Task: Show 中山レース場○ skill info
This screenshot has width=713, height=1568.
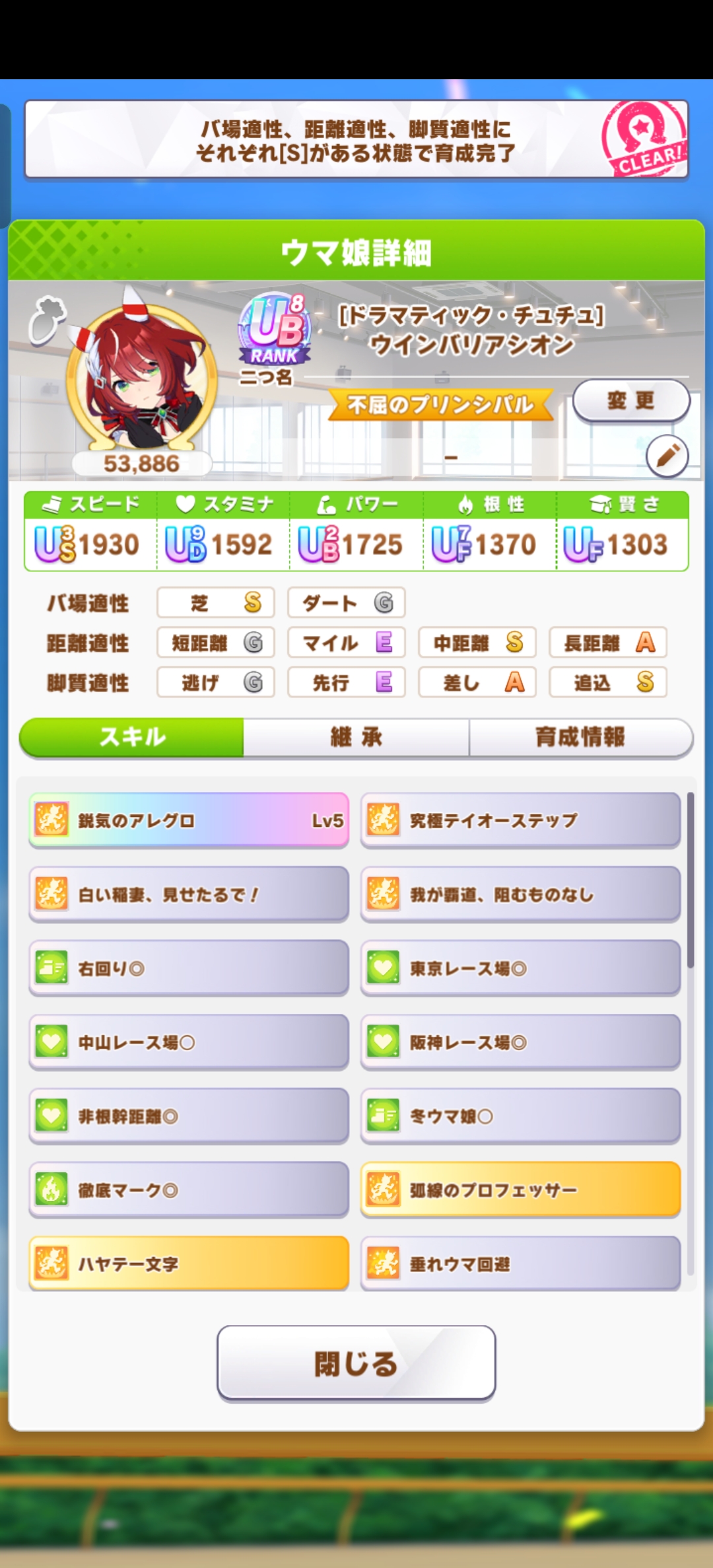Action: click(x=189, y=1042)
